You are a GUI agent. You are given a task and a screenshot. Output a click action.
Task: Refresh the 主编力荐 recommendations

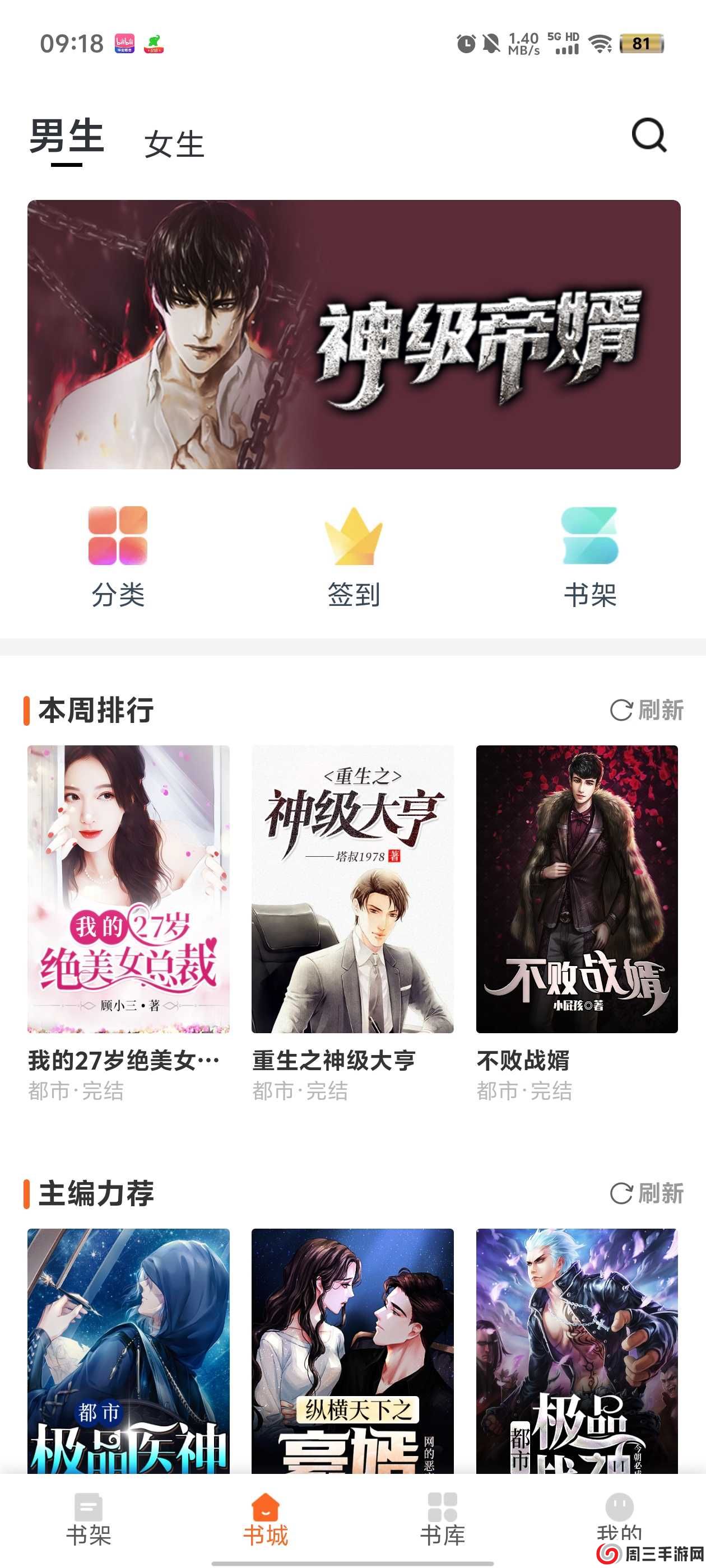coord(647,1193)
